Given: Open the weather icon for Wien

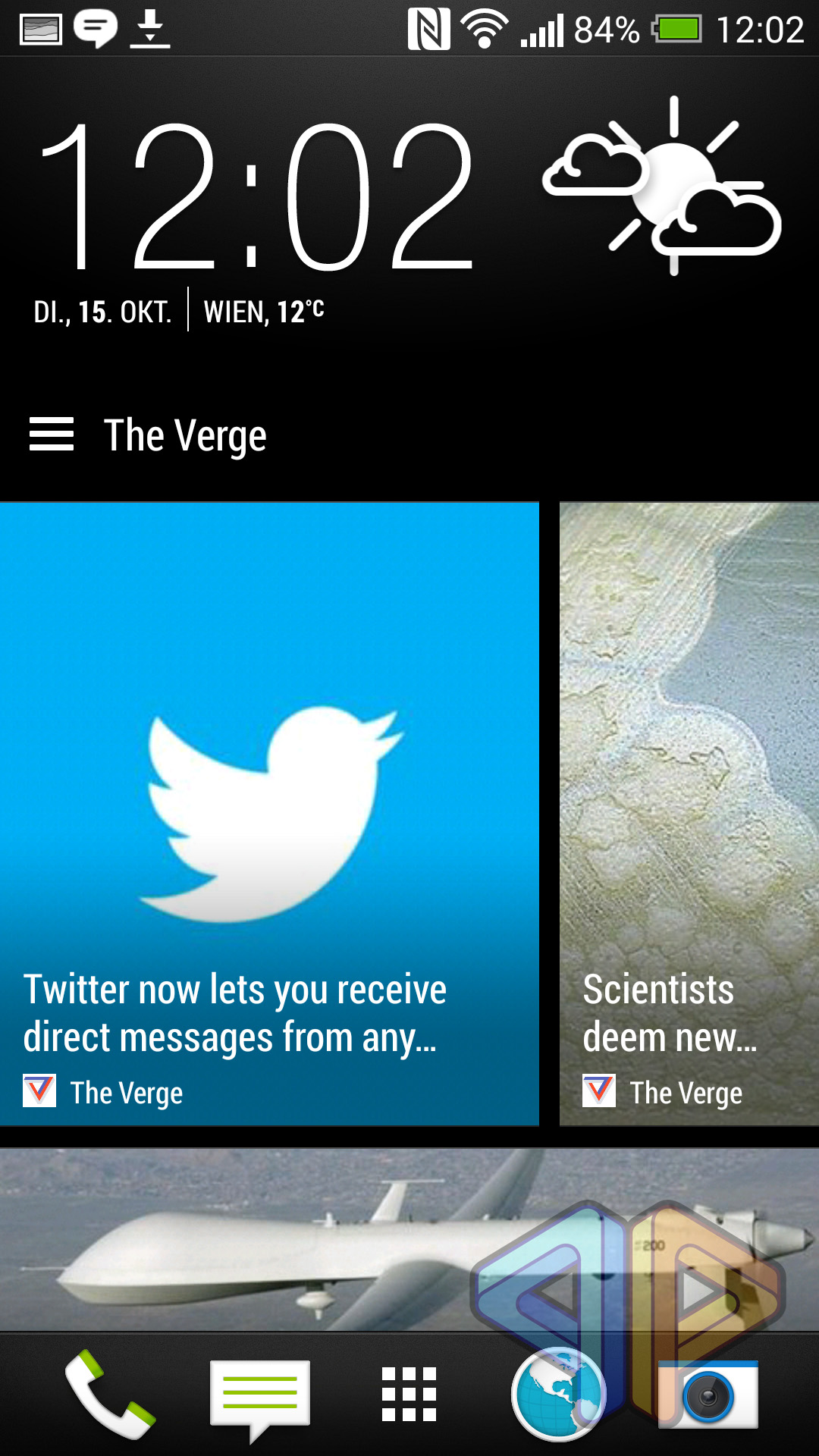Looking at the screenshot, I should point(662,186).
